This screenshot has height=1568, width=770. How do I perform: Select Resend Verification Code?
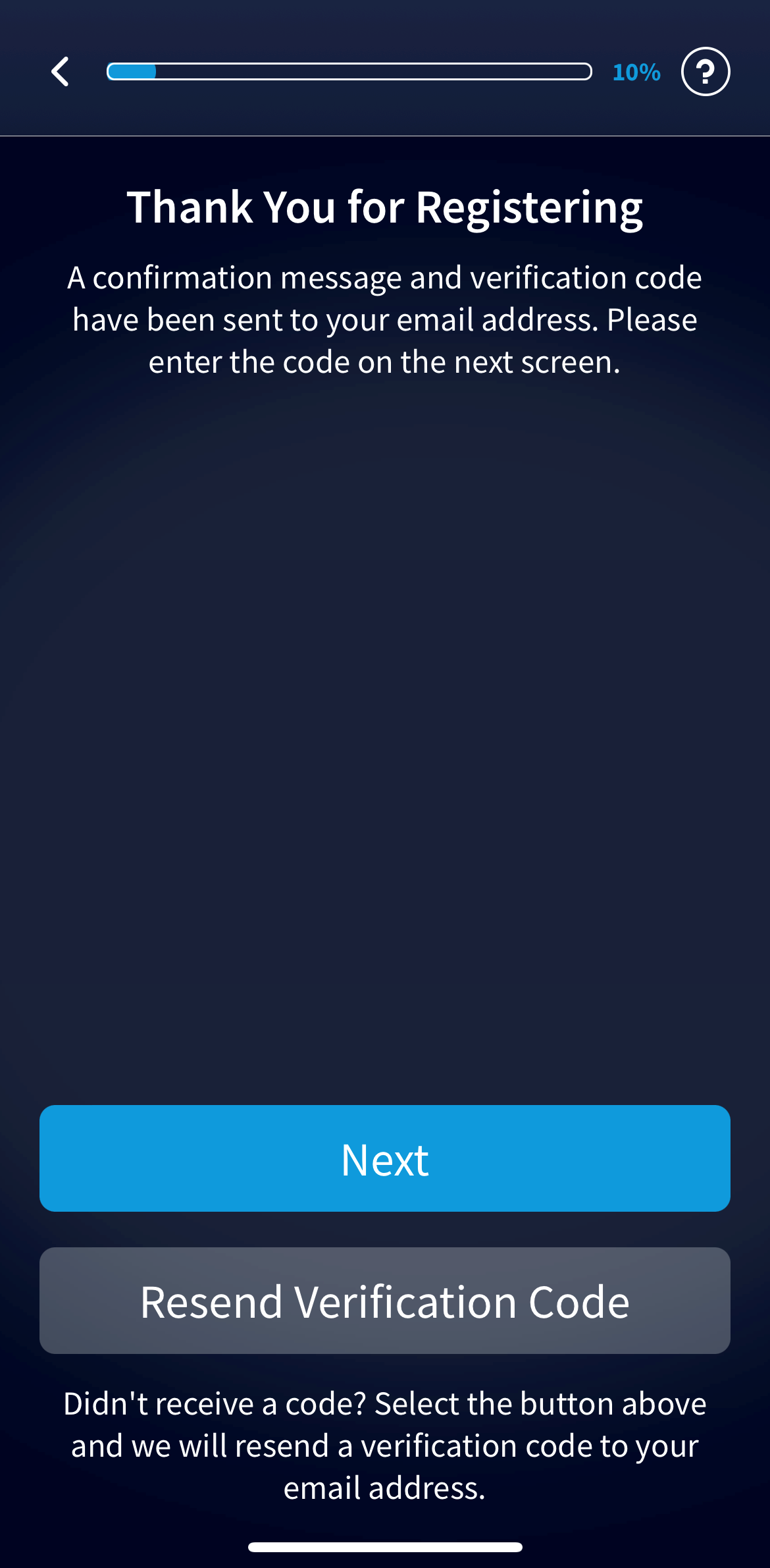coord(385,1301)
